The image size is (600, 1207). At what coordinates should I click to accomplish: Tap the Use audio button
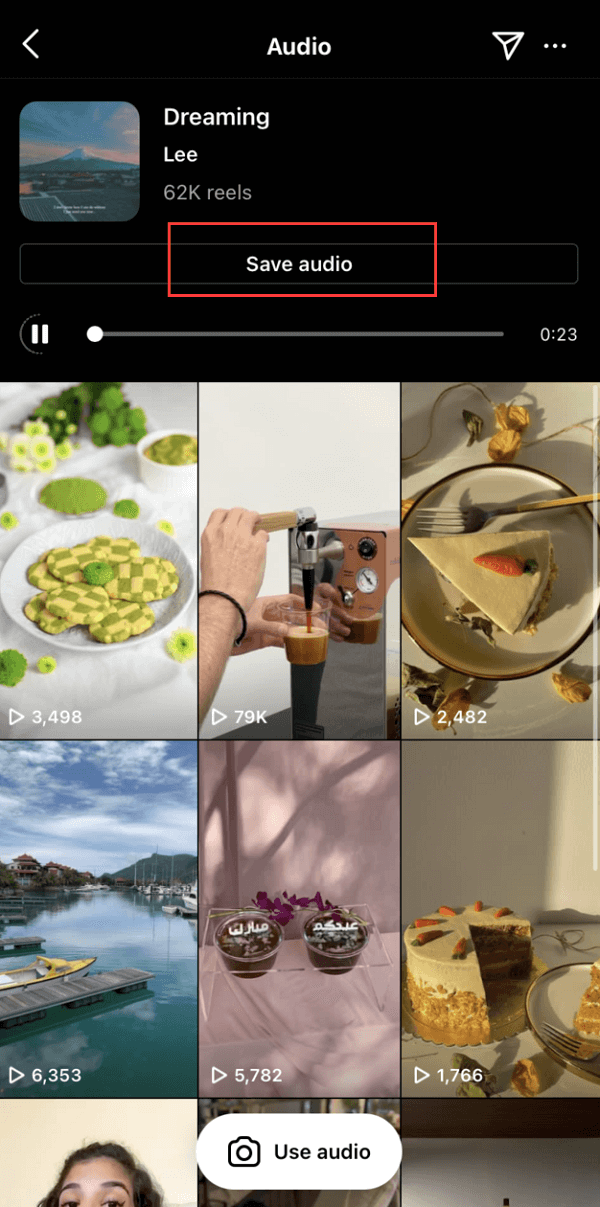[299, 1152]
